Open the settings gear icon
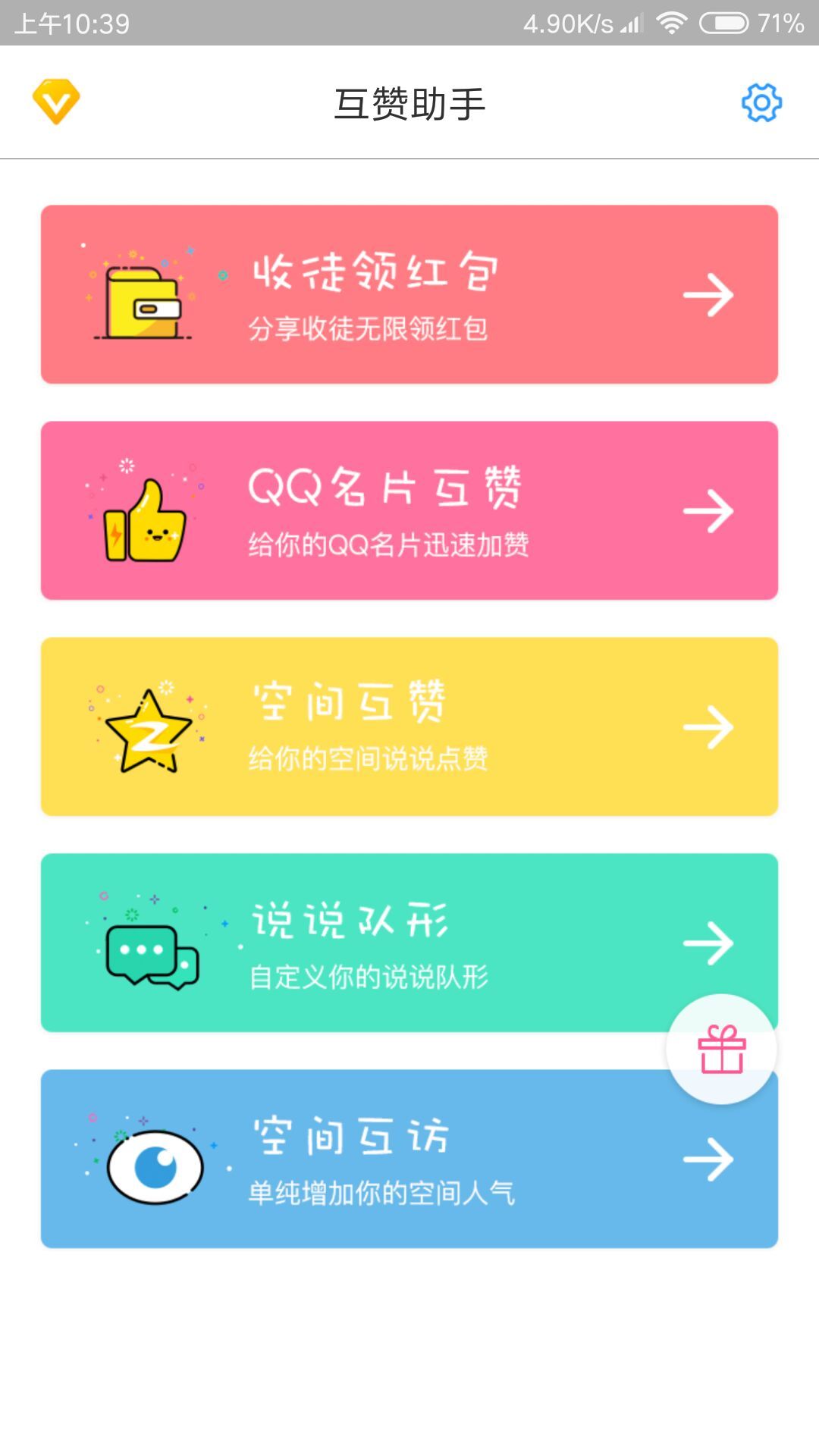The height and width of the screenshot is (1456, 819). (761, 103)
